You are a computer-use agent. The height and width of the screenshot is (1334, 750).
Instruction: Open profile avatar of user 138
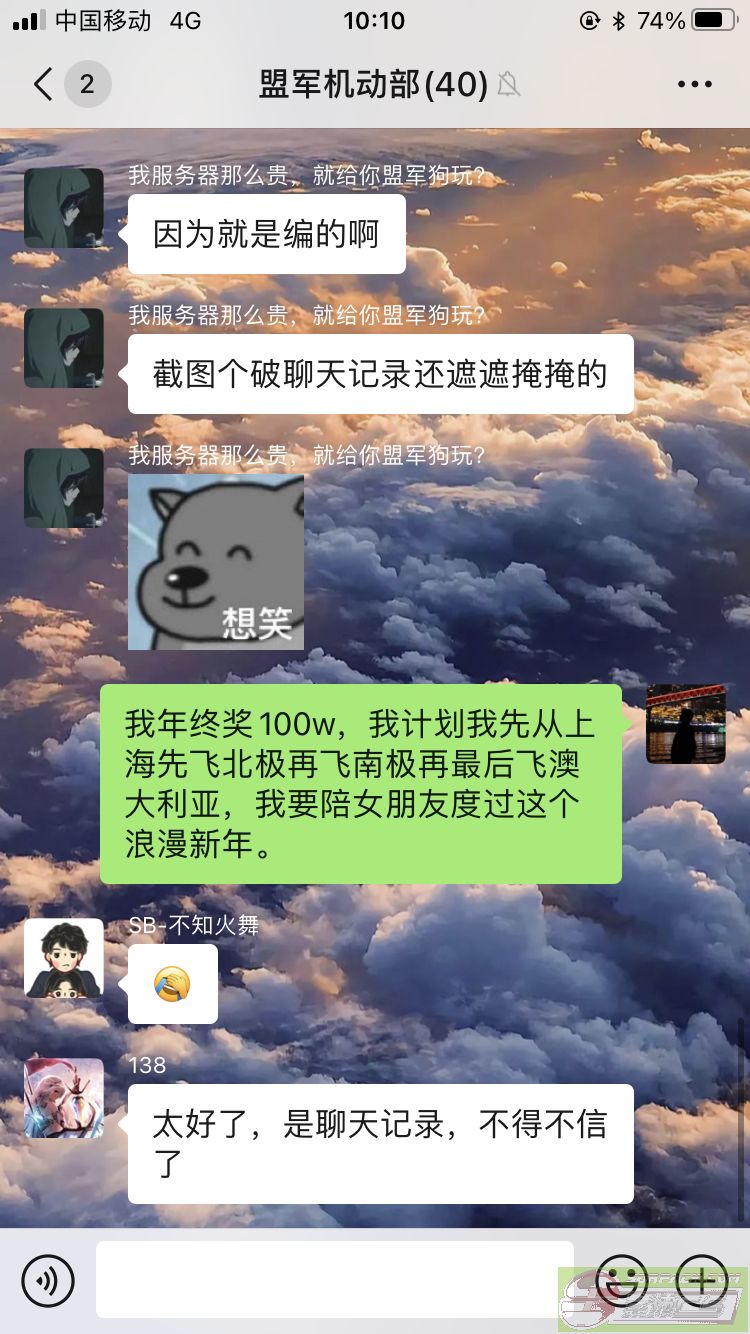(x=64, y=1098)
